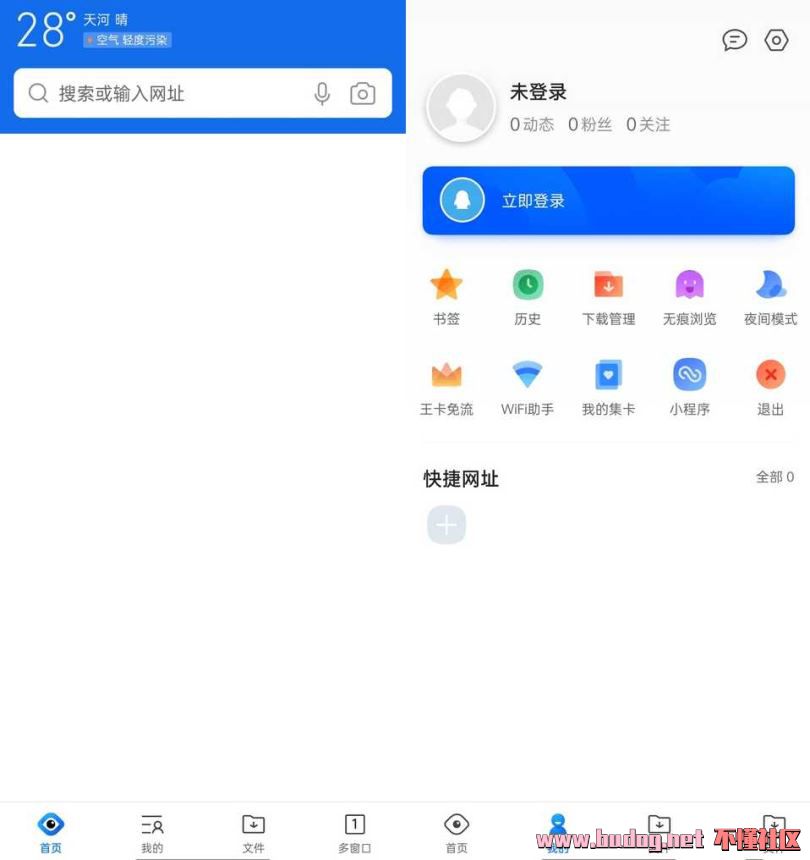The width and height of the screenshot is (810, 860).
Task: Open 书签 bookmarks
Action: point(446,297)
